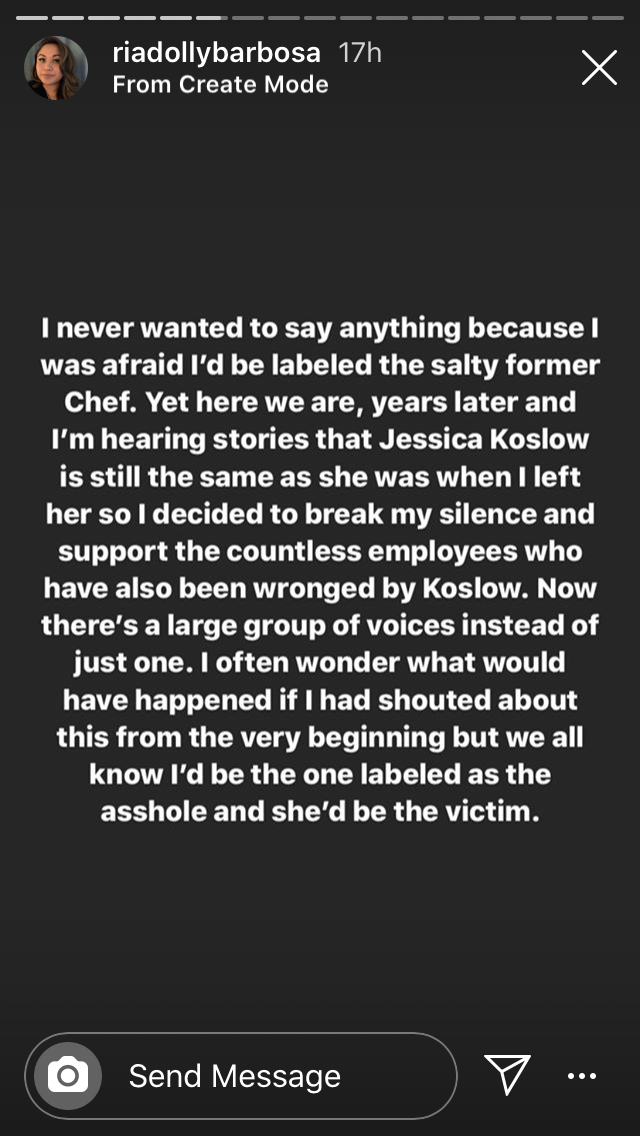Share this story via the paper plane

[x=507, y=1075]
